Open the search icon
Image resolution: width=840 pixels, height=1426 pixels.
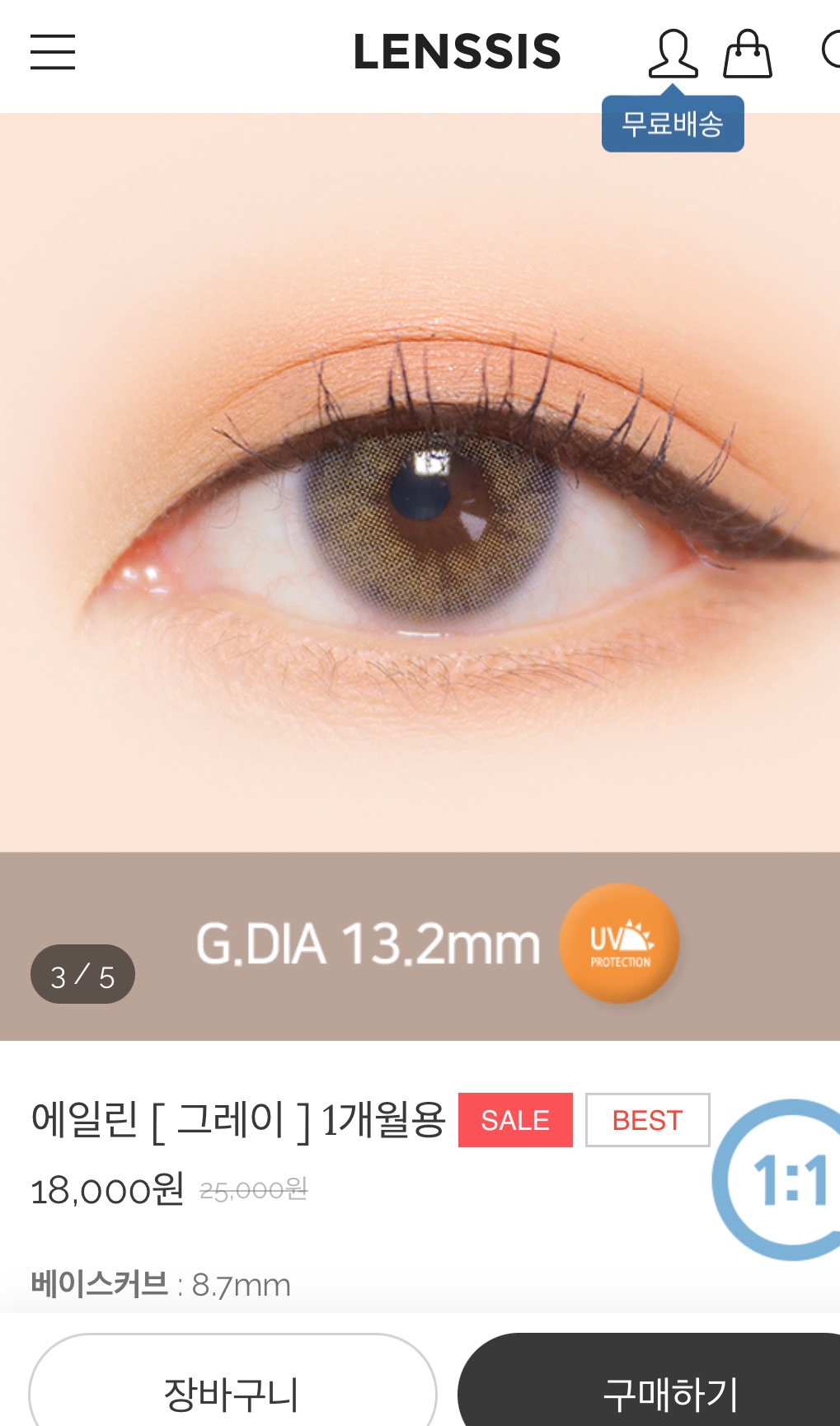click(x=830, y=50)
